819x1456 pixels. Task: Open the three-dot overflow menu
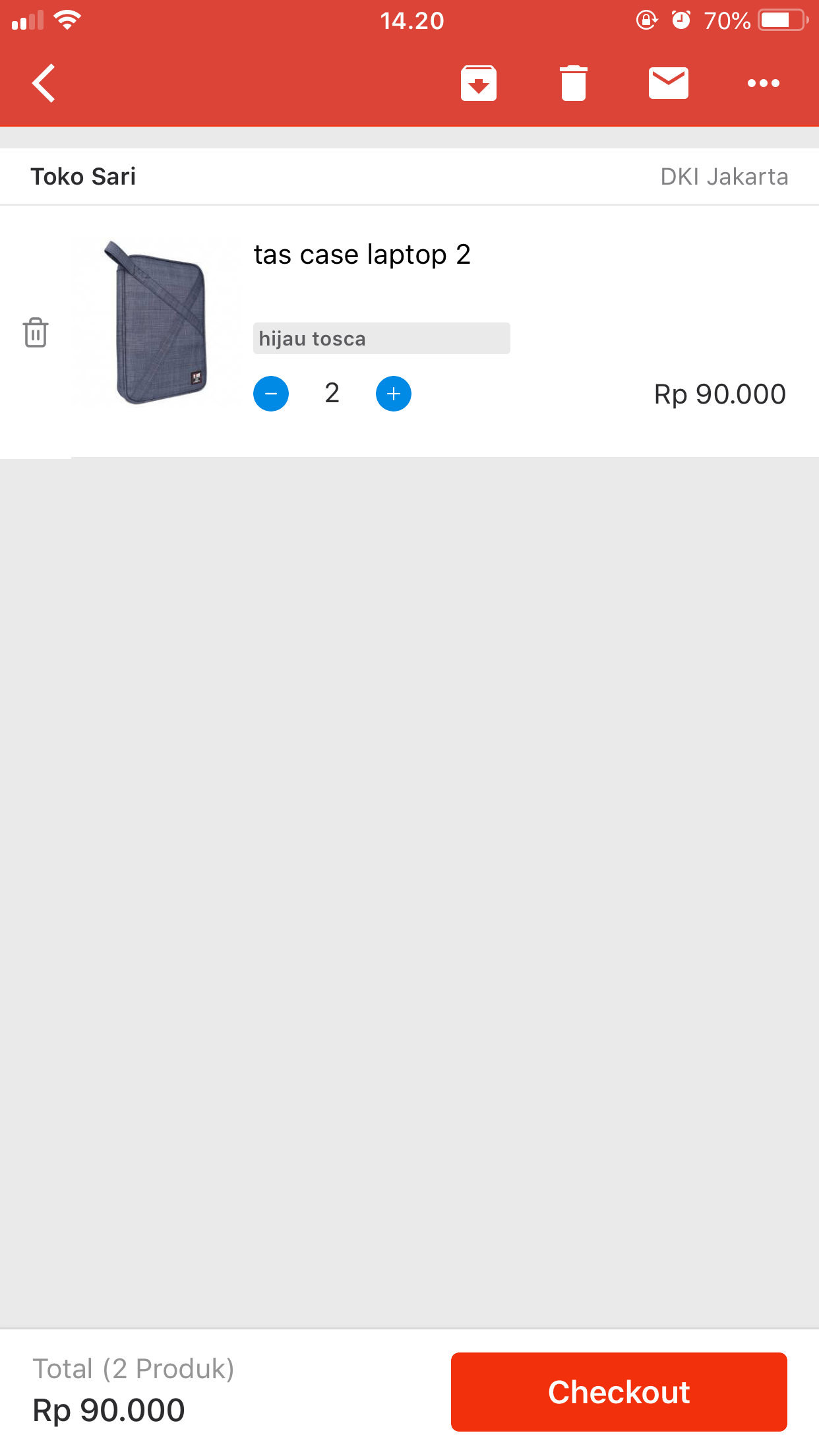coord(763,83)
